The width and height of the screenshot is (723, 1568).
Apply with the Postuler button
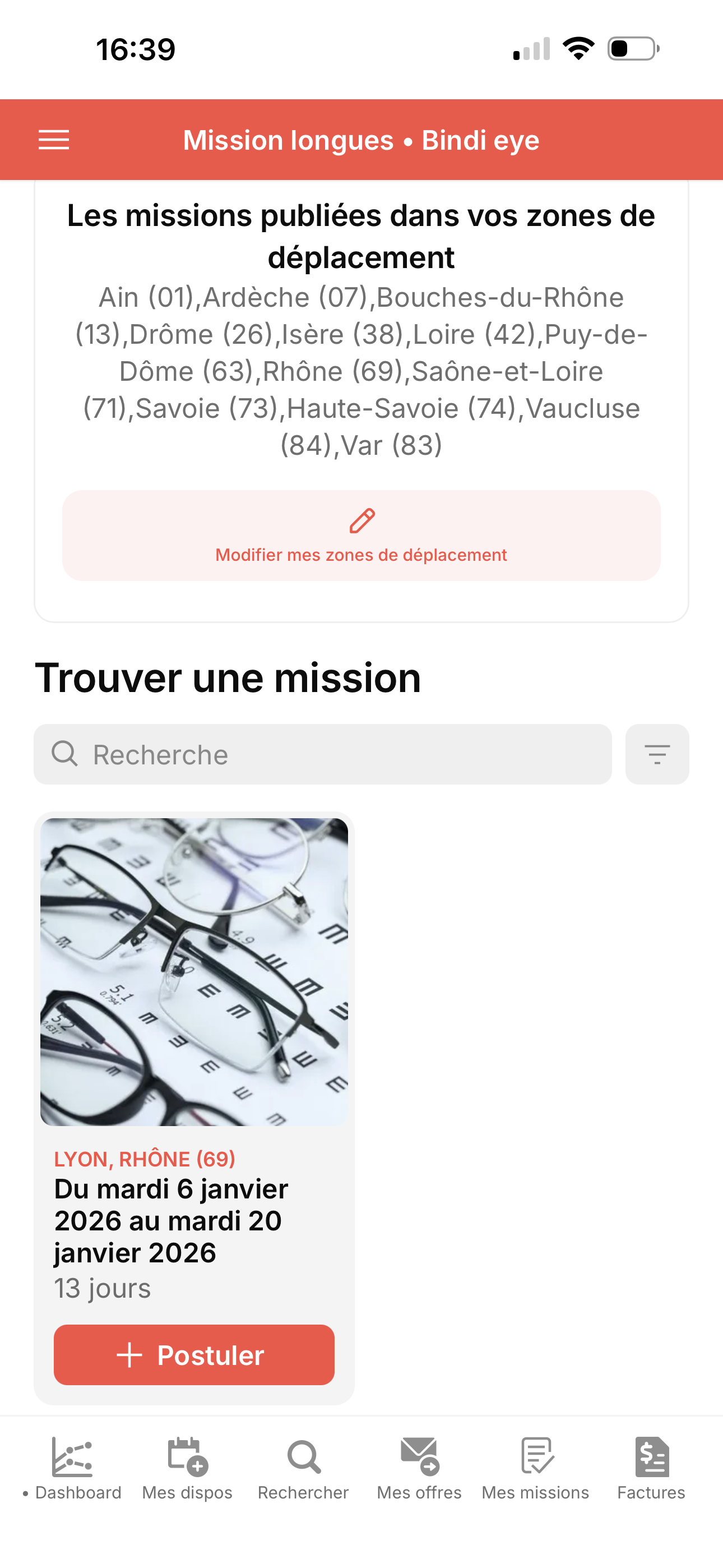(193, 1354)
